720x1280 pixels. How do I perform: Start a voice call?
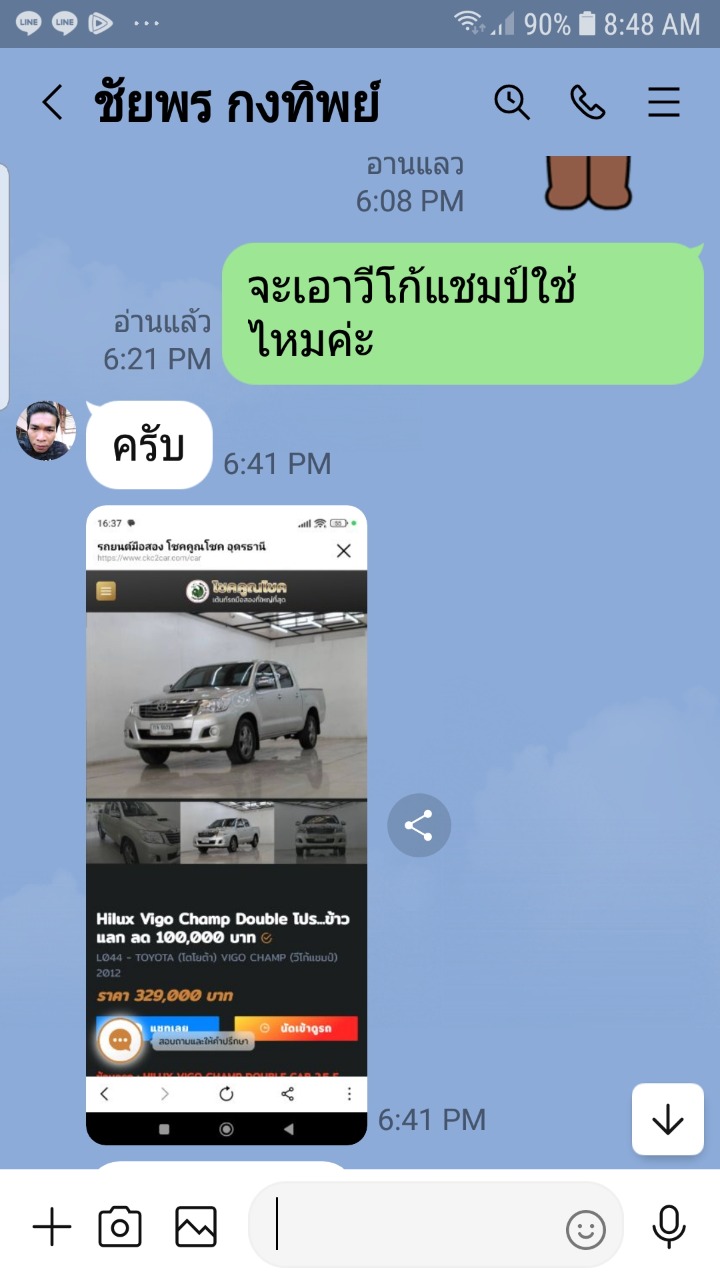click(588, 102)
